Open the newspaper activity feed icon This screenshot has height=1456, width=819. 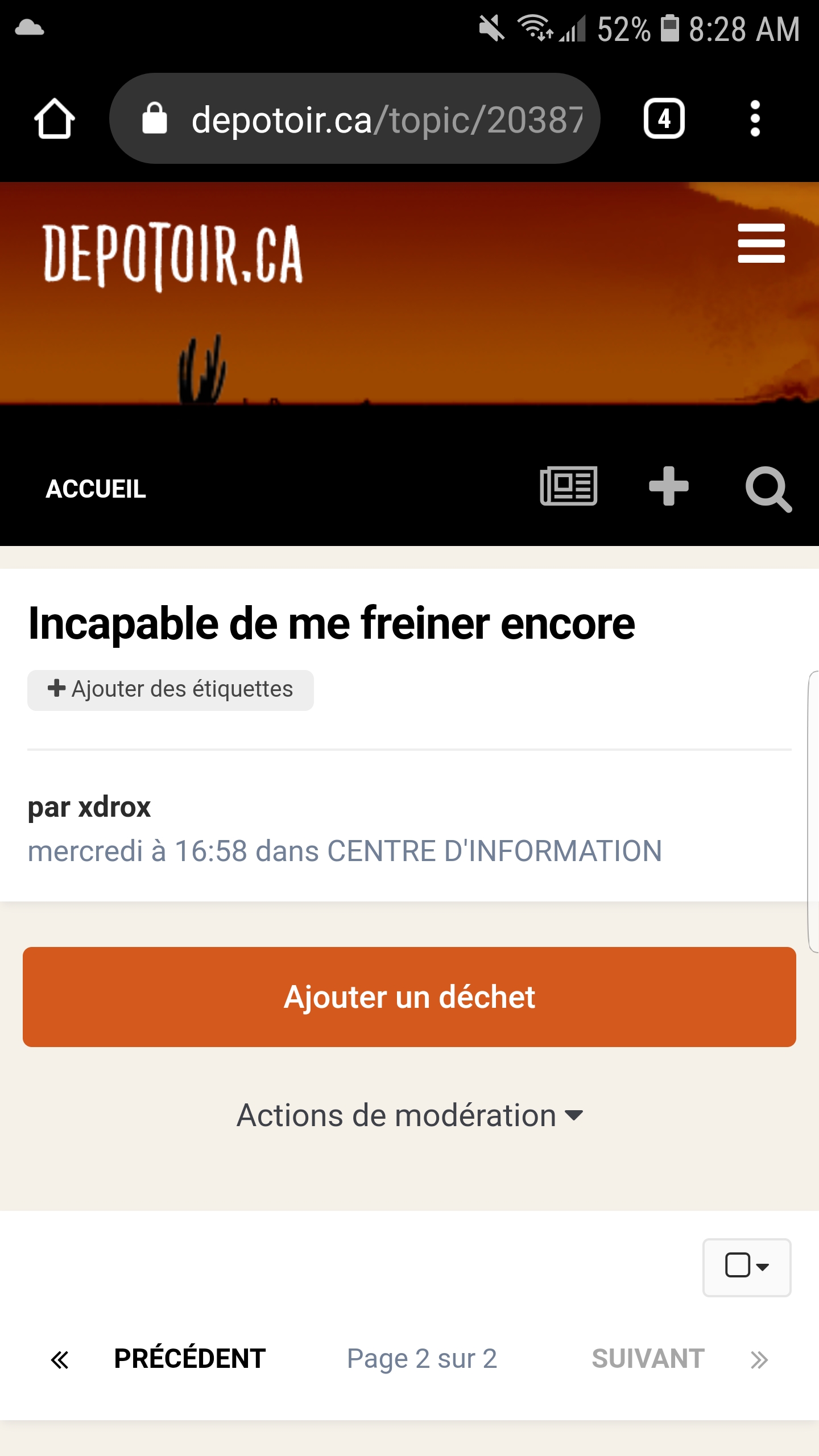pos(569,486)
